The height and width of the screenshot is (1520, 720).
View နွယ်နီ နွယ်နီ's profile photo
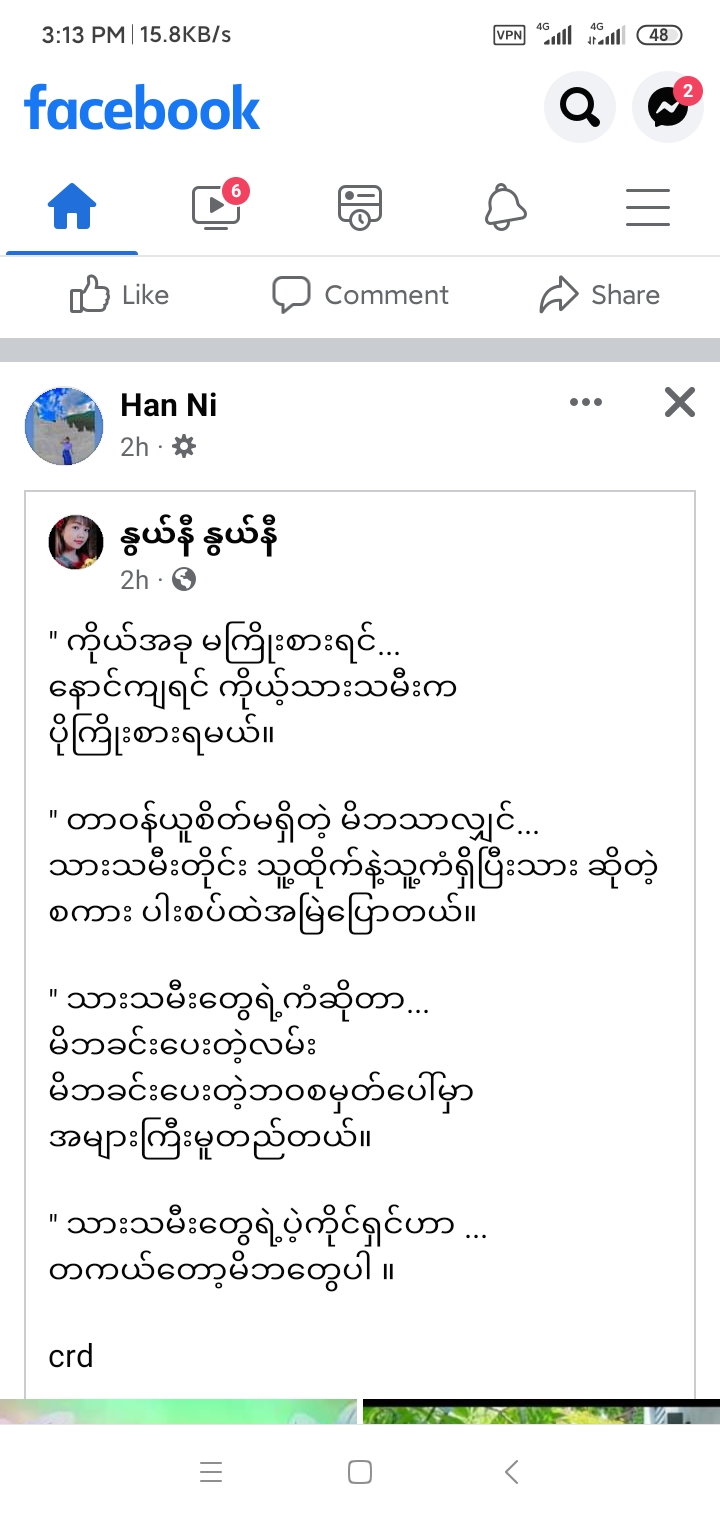click(x=76, y=543)
